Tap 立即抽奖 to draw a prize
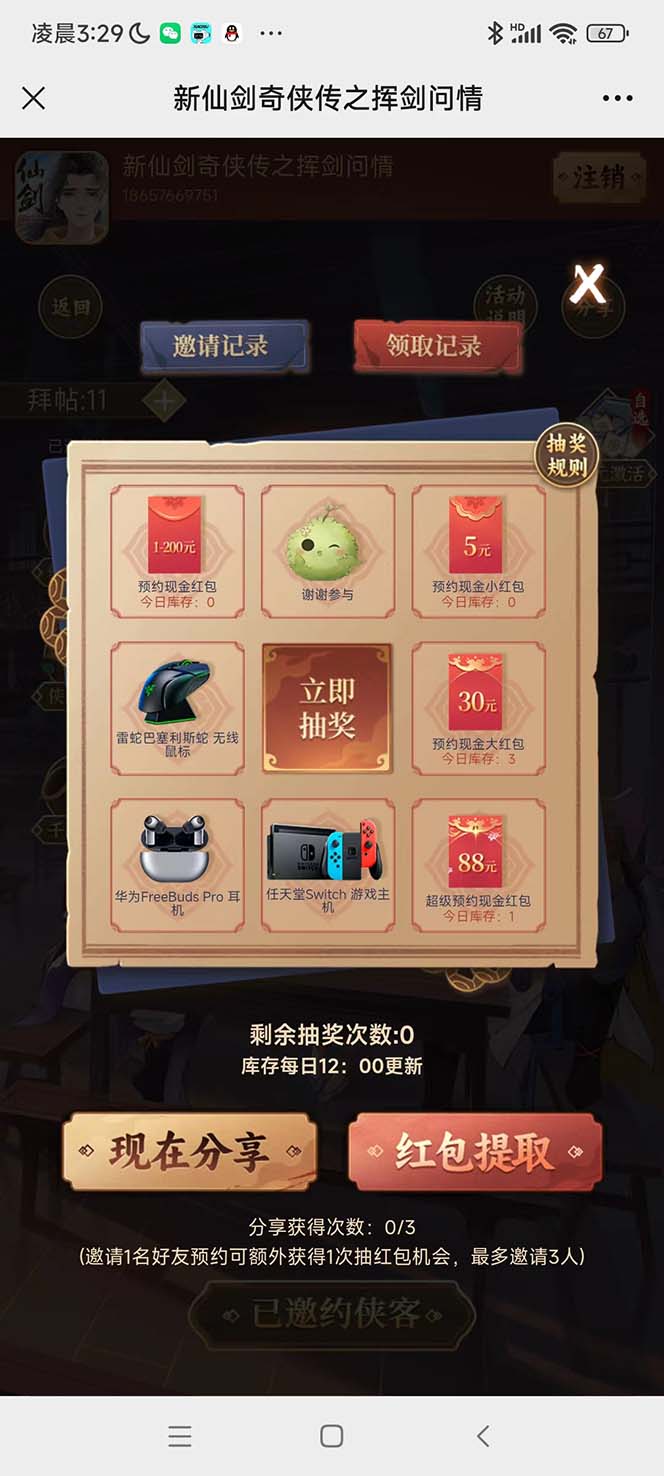 (x=327, y=709)
